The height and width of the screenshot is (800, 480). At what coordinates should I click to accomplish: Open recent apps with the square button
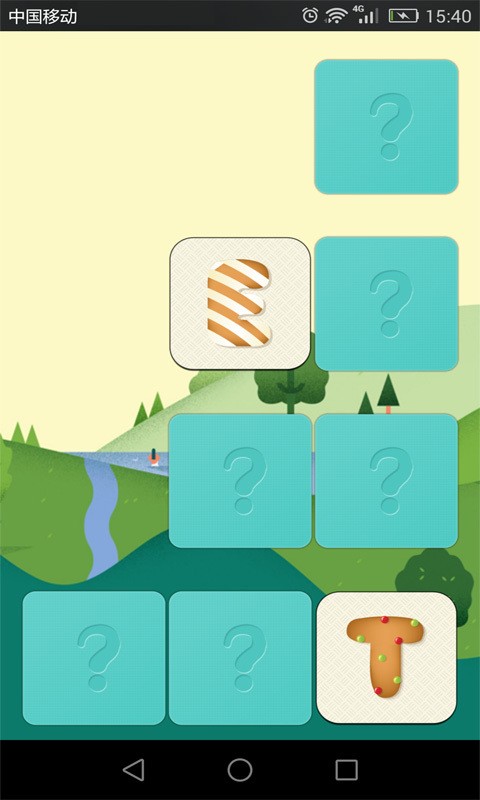pyautogui.click(x=346, y=769)
